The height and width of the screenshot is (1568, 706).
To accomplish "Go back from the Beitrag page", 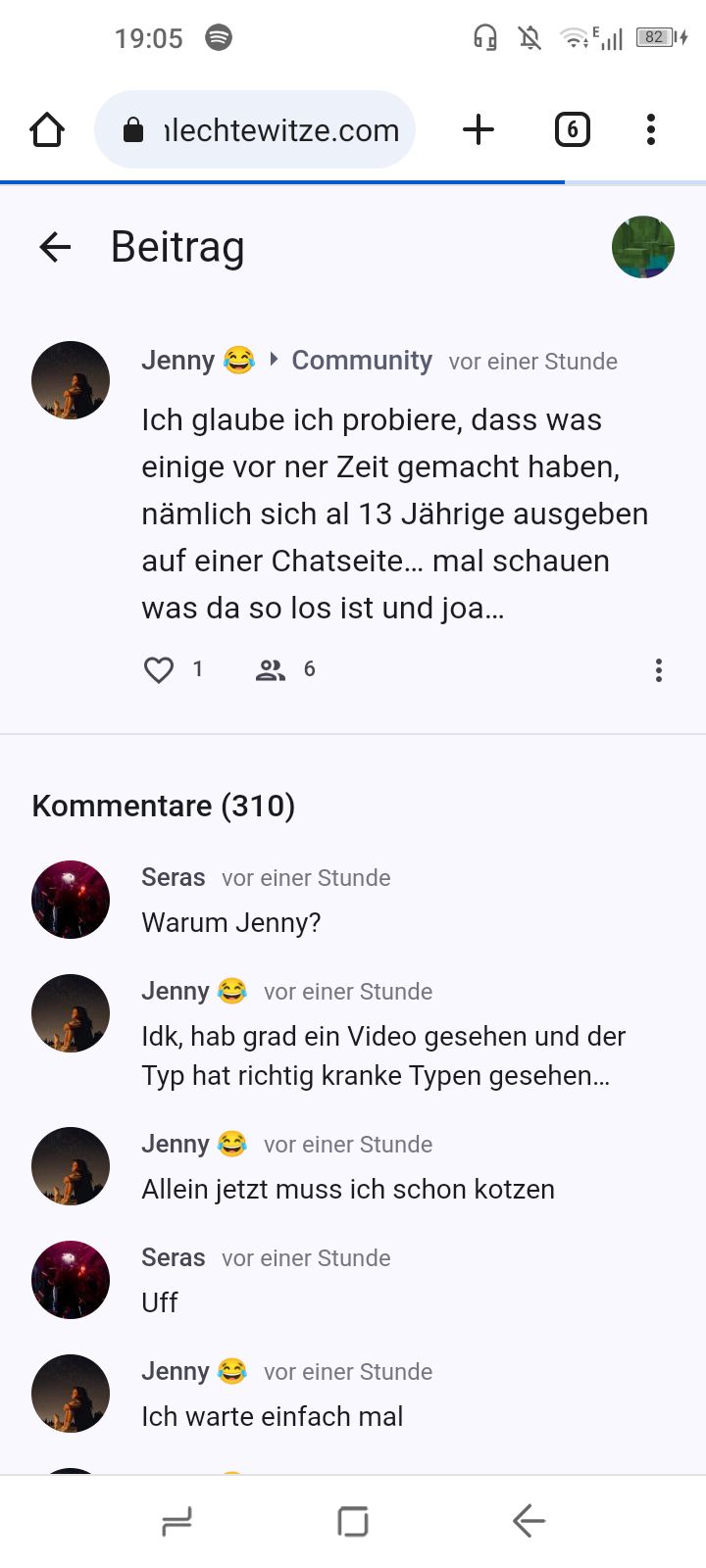I will 55,247.
